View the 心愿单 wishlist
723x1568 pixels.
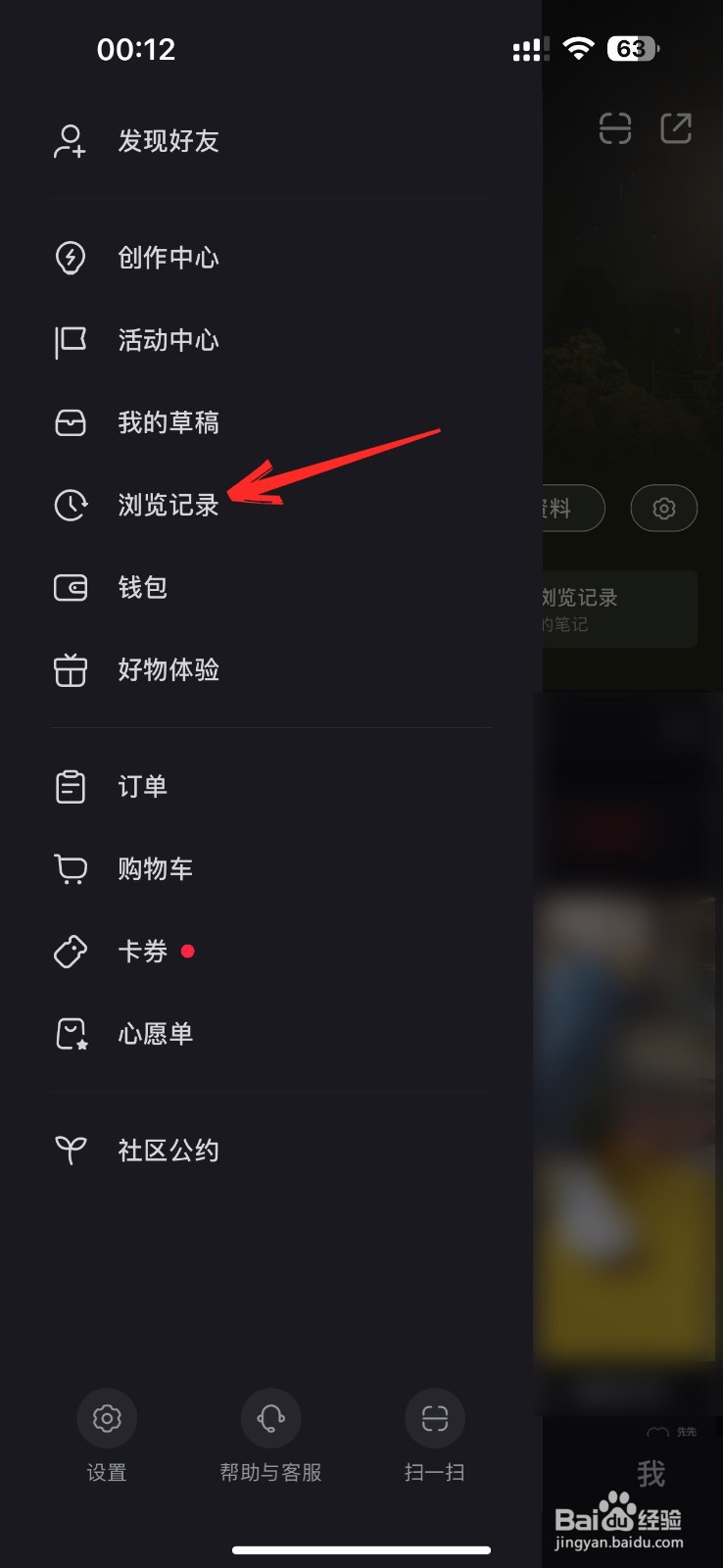[154, 1034]
